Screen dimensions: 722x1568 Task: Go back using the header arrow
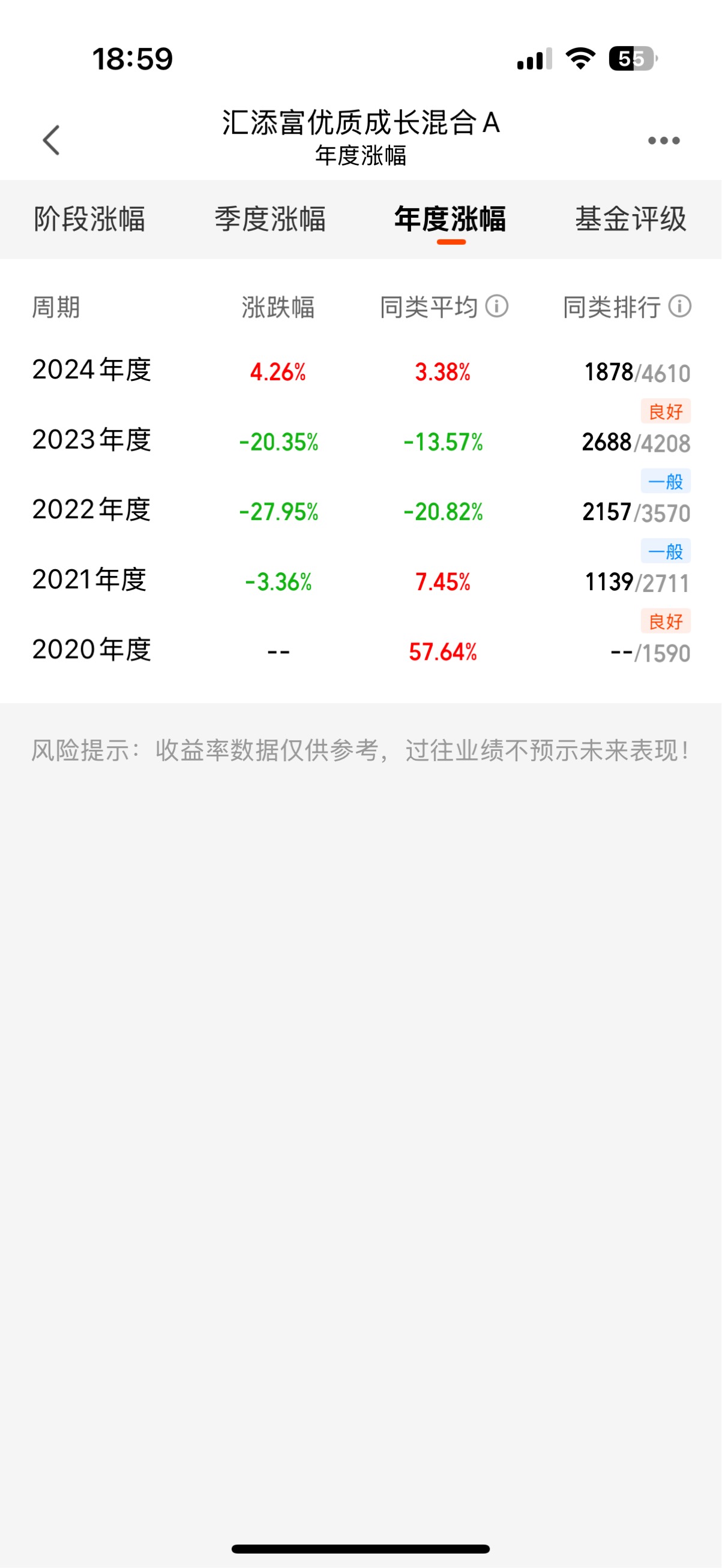coord(51,140)
